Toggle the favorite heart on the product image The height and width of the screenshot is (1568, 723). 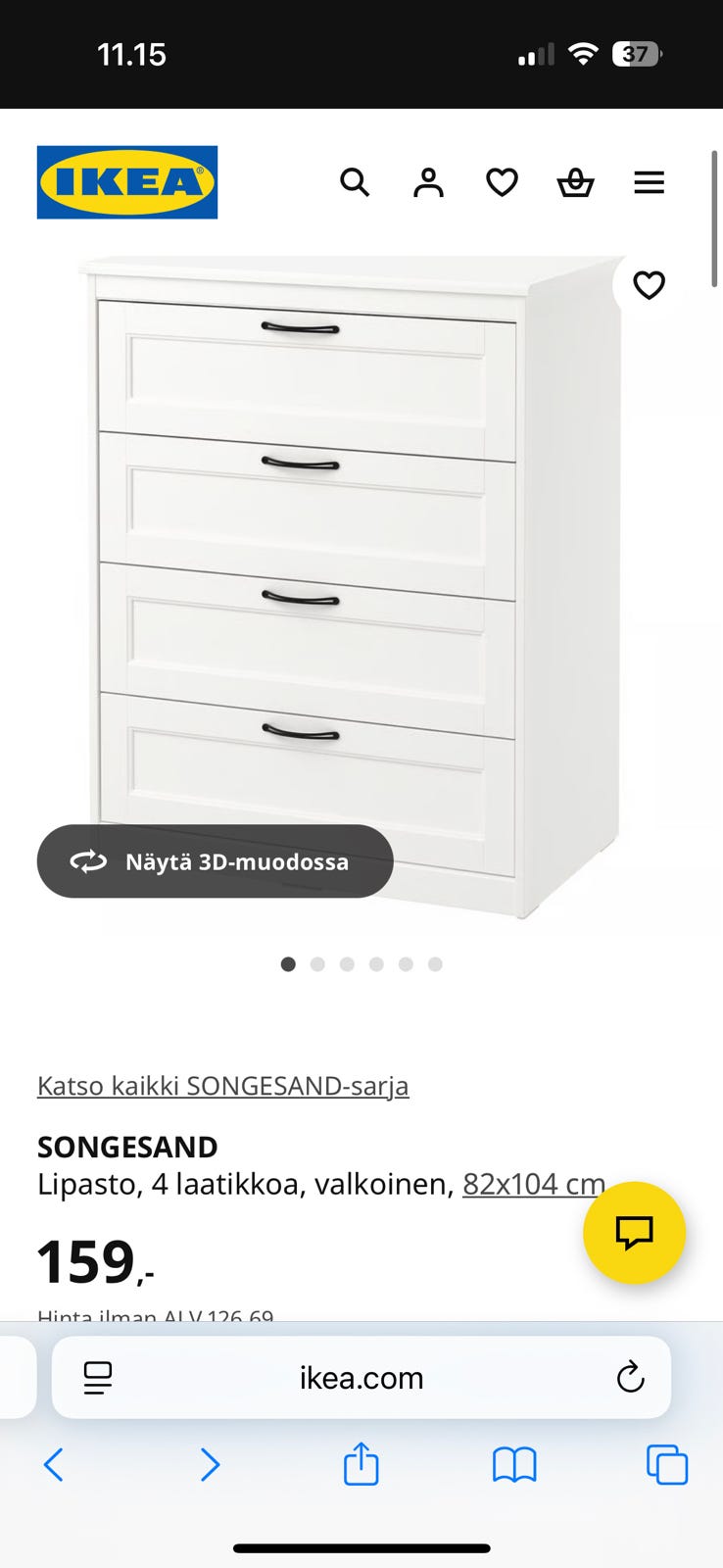(x=648, y=285)
